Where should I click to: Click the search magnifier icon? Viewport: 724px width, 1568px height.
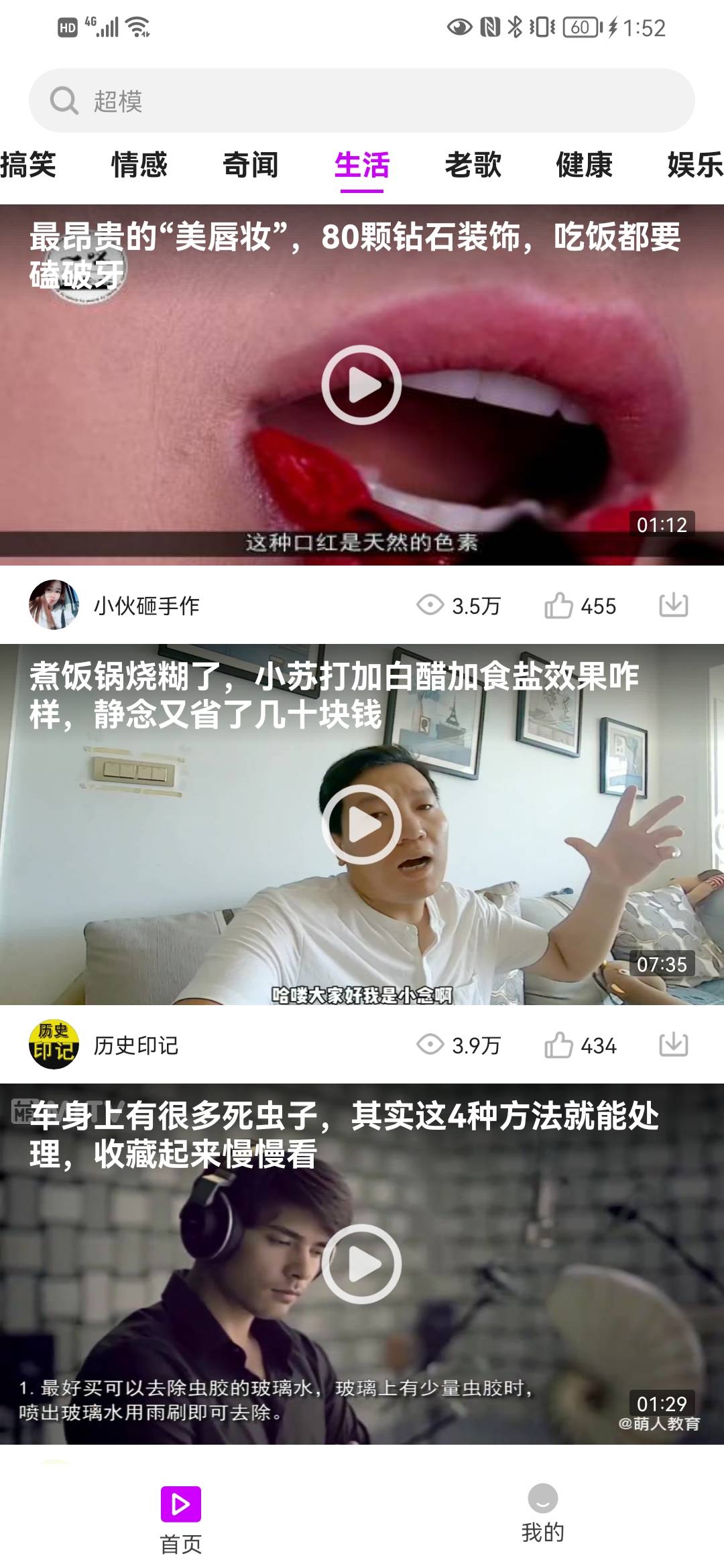point(64,99)
